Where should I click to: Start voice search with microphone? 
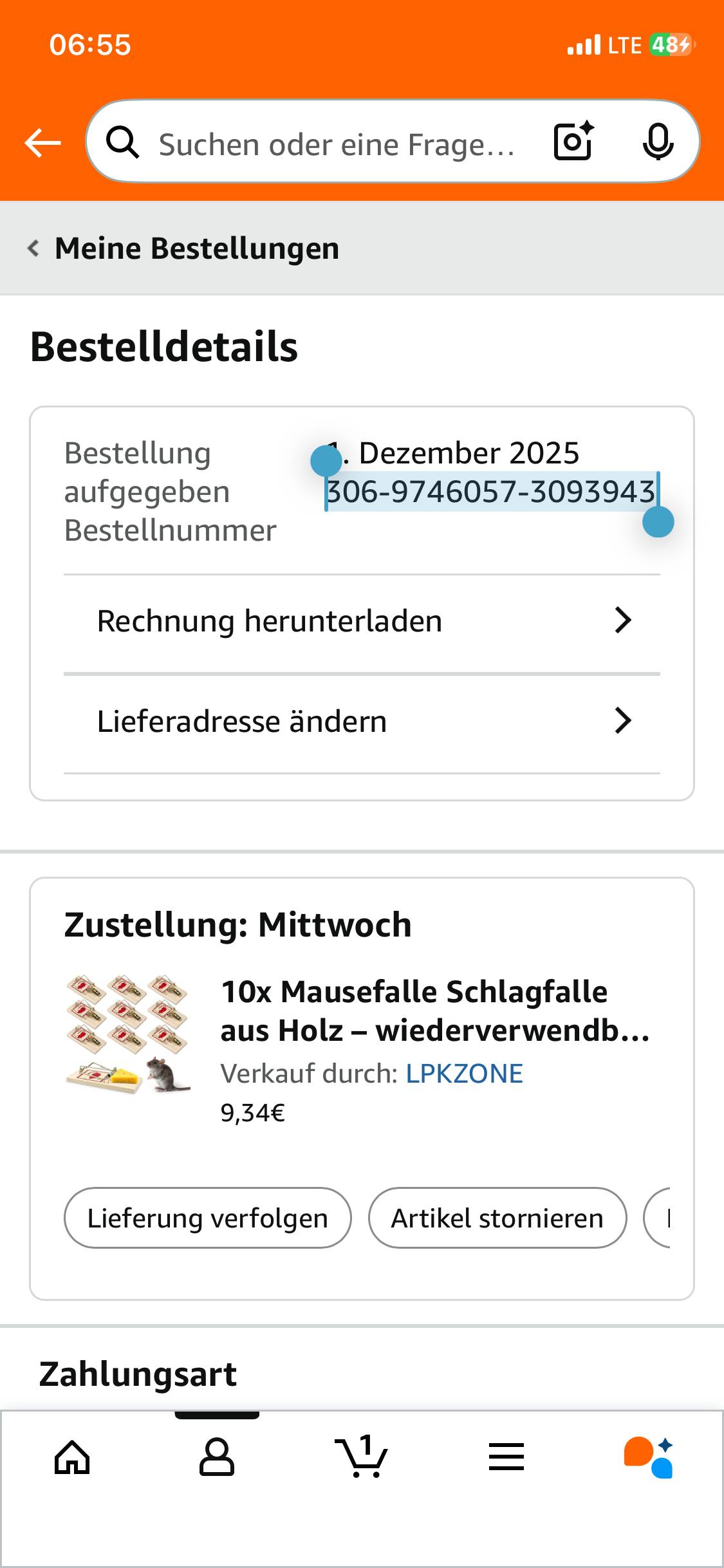tap(658, 142)
